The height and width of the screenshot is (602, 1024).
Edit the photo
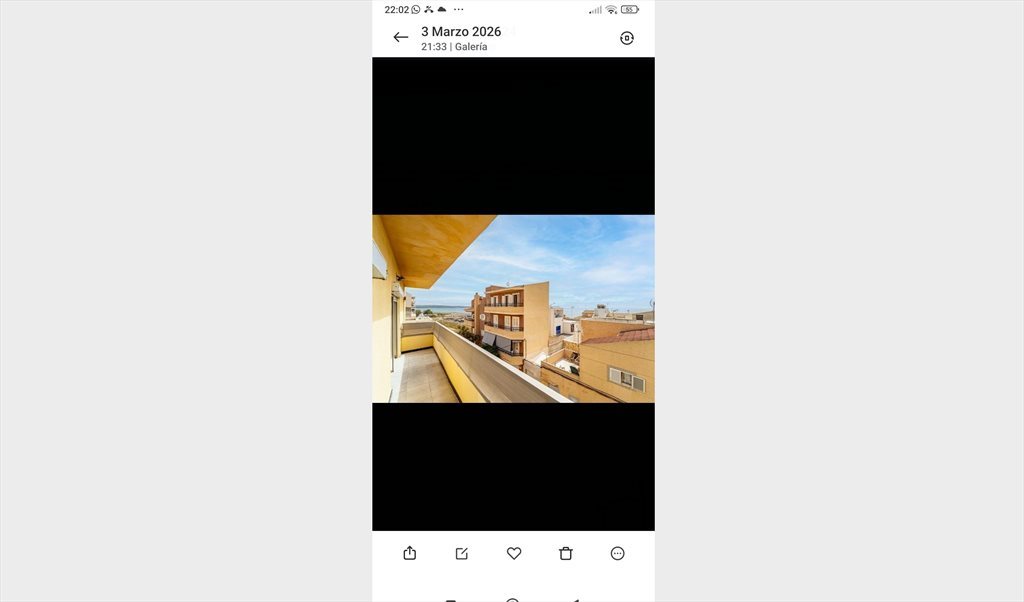tap(462, 553)
